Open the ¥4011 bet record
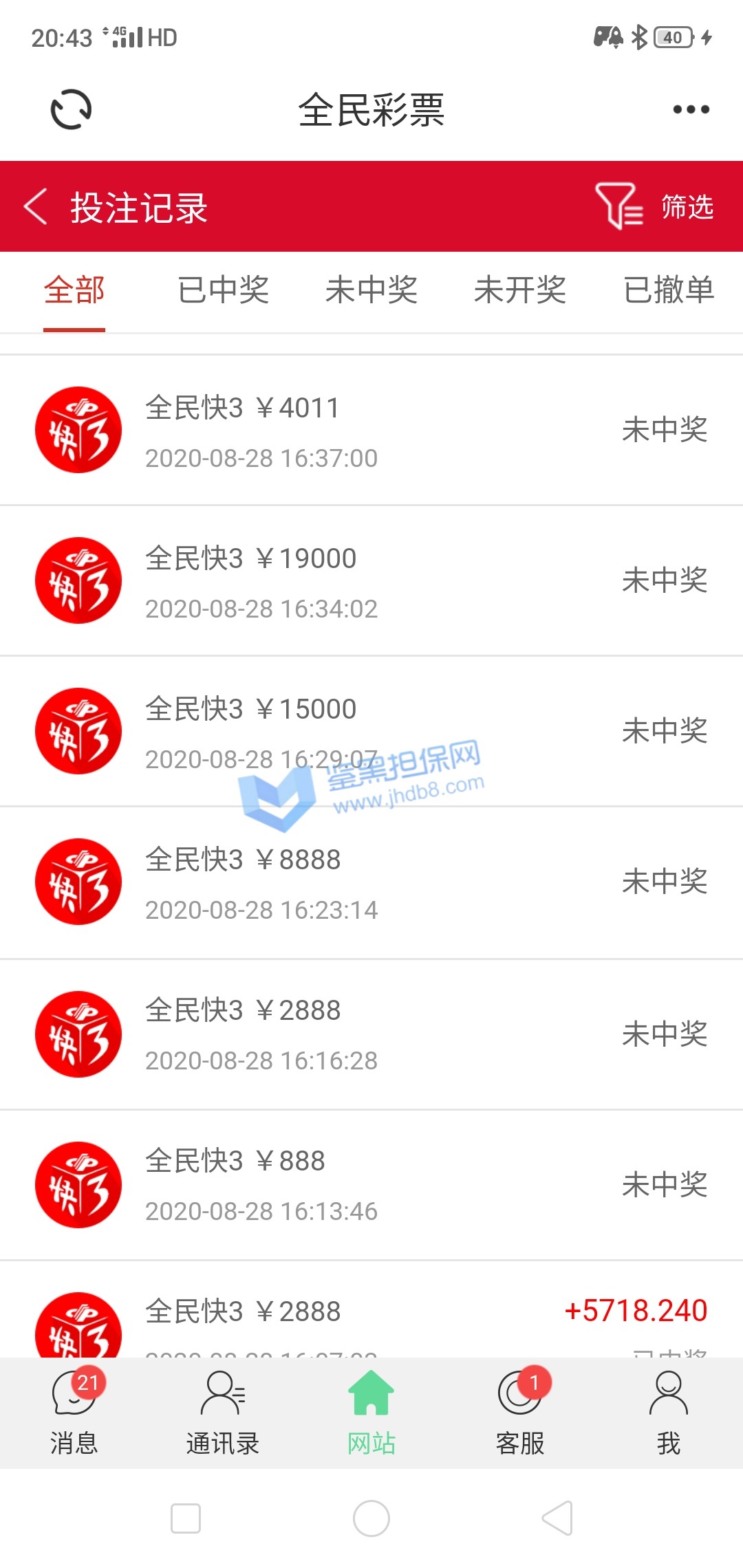 click(x=371, y=431)
